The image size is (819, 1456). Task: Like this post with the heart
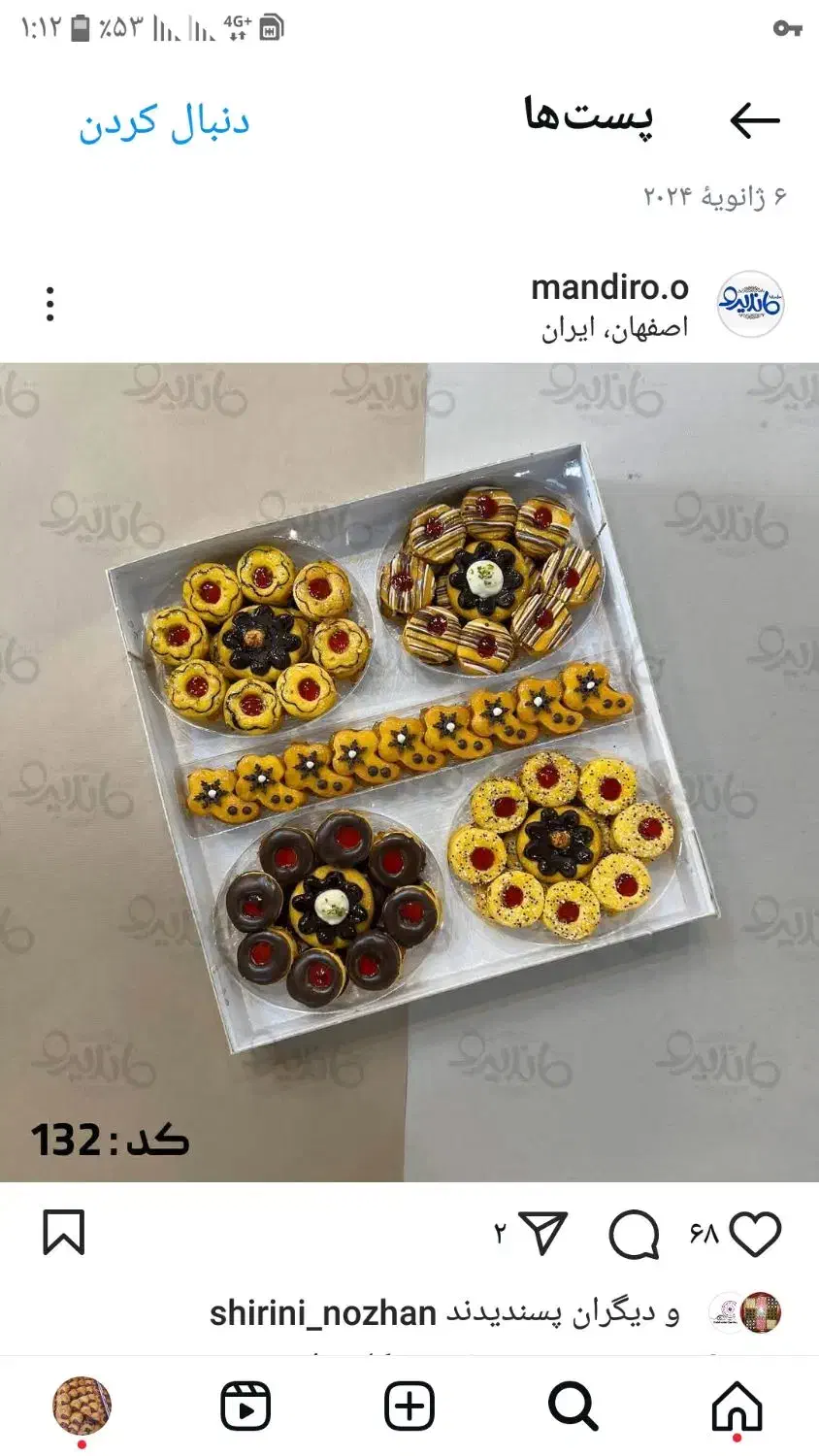pyautogui.click(x=755, y=1235)
